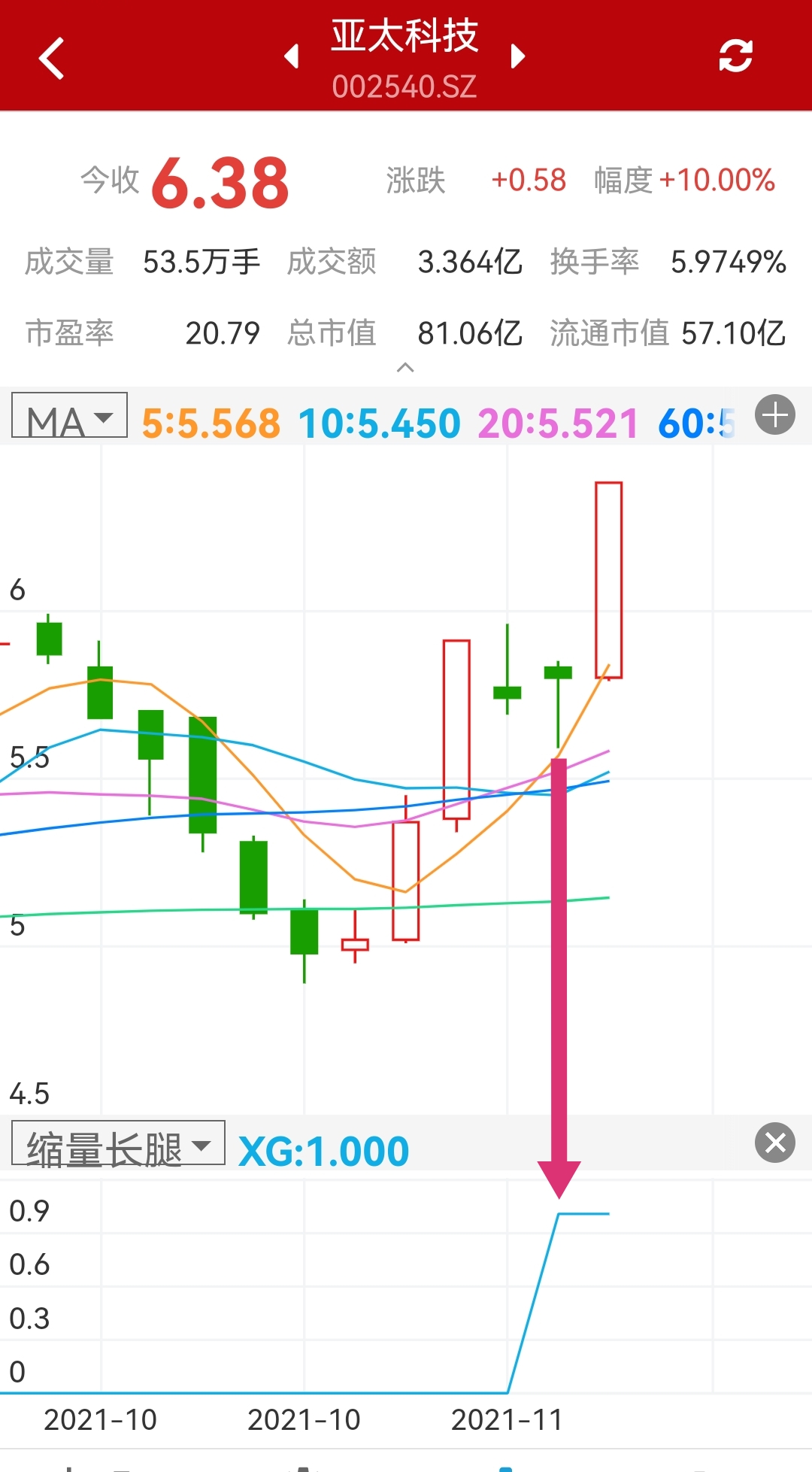Add an indicator with the plus icon

point(774,414)
